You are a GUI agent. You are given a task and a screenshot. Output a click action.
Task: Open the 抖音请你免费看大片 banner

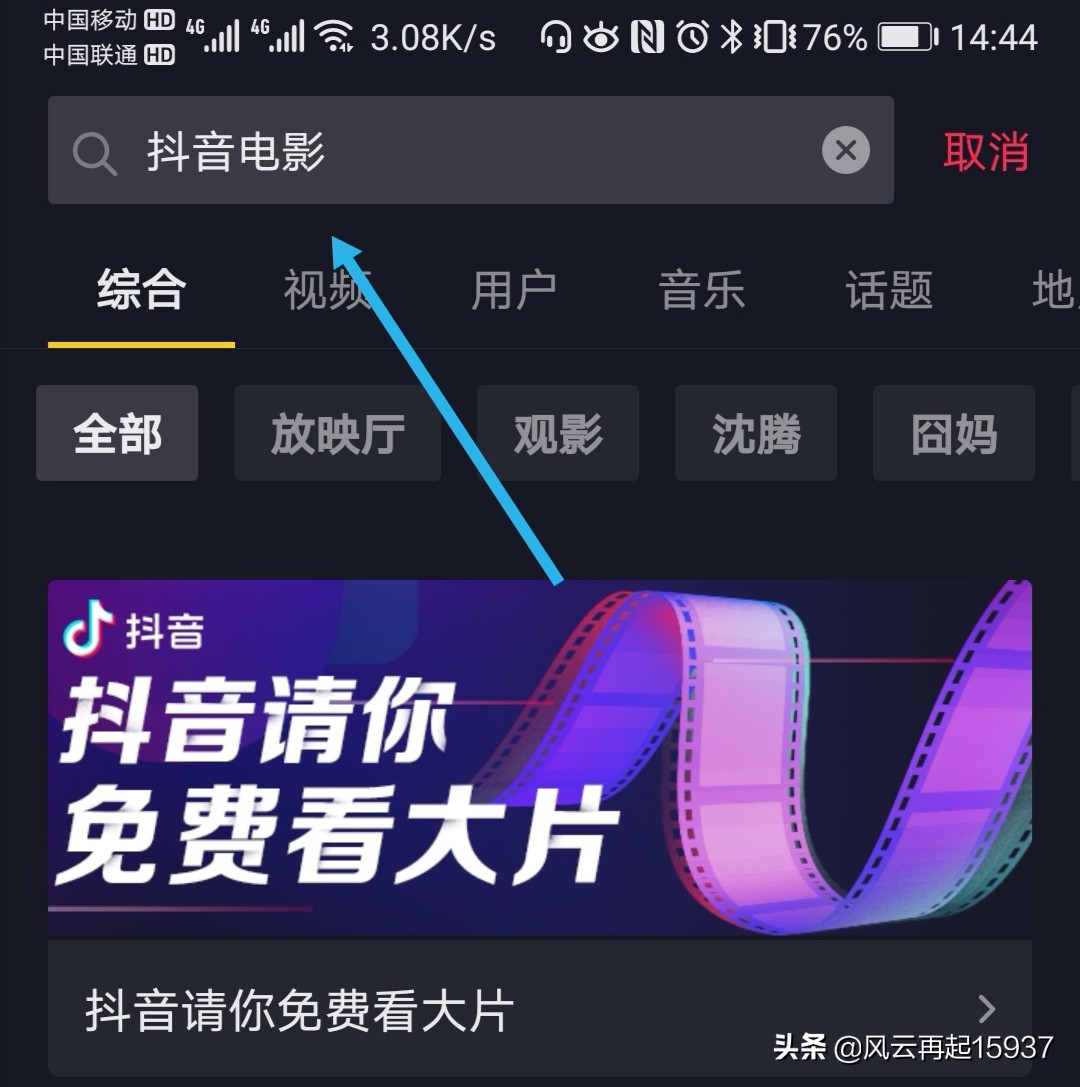coord(540,758)
